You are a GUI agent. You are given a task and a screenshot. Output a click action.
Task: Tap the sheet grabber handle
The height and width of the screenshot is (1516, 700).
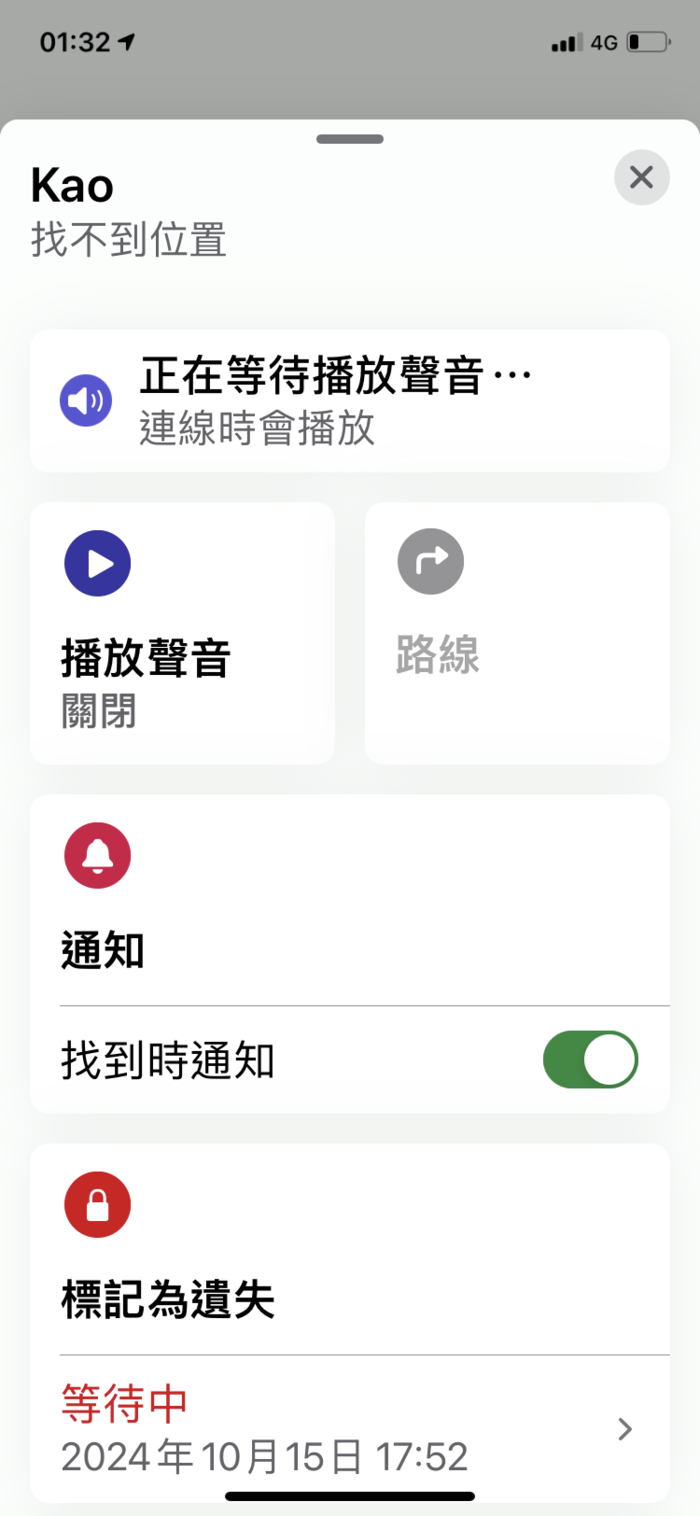(x=350, y=139)
